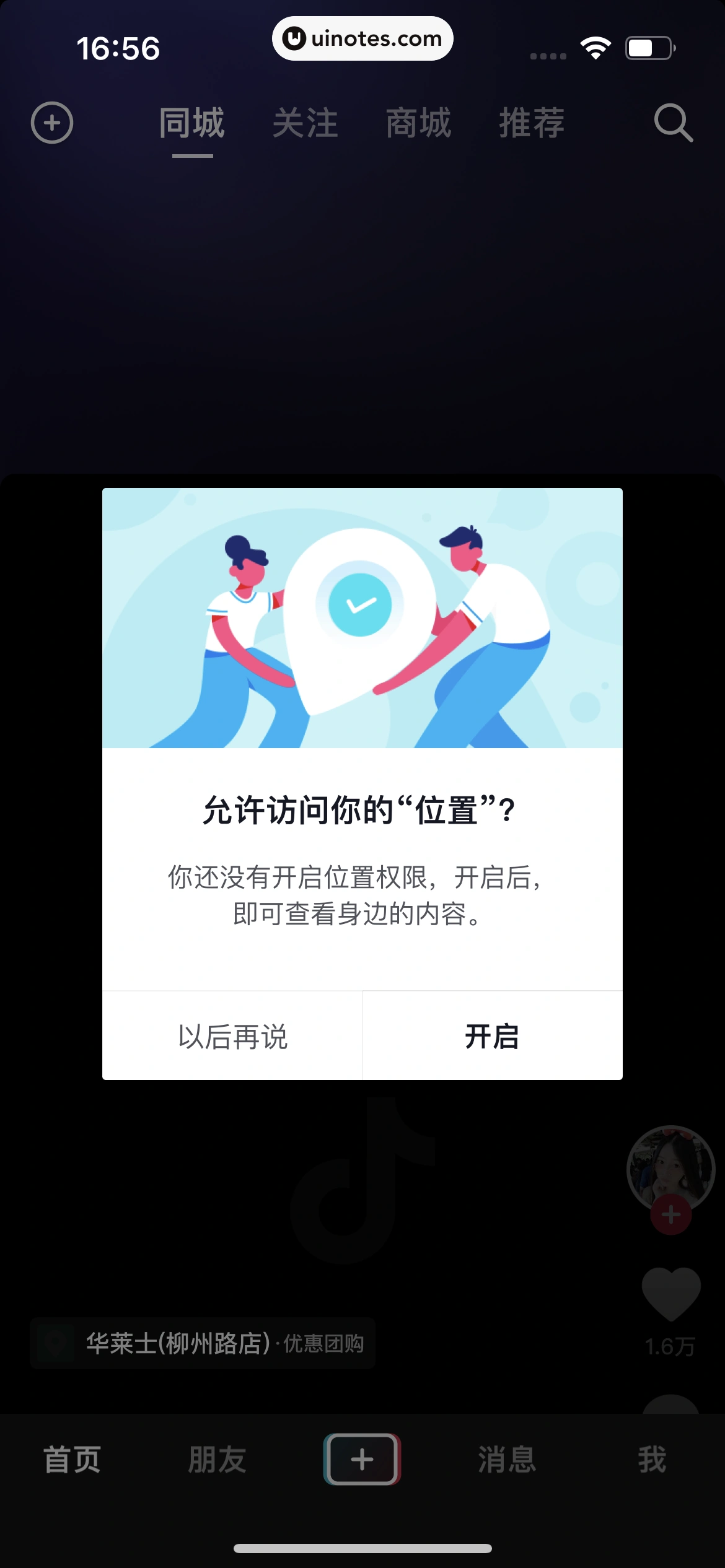The image size is (725, 1568).
Task: Open the 推荐 feed tab
Action: click(532, 123)
